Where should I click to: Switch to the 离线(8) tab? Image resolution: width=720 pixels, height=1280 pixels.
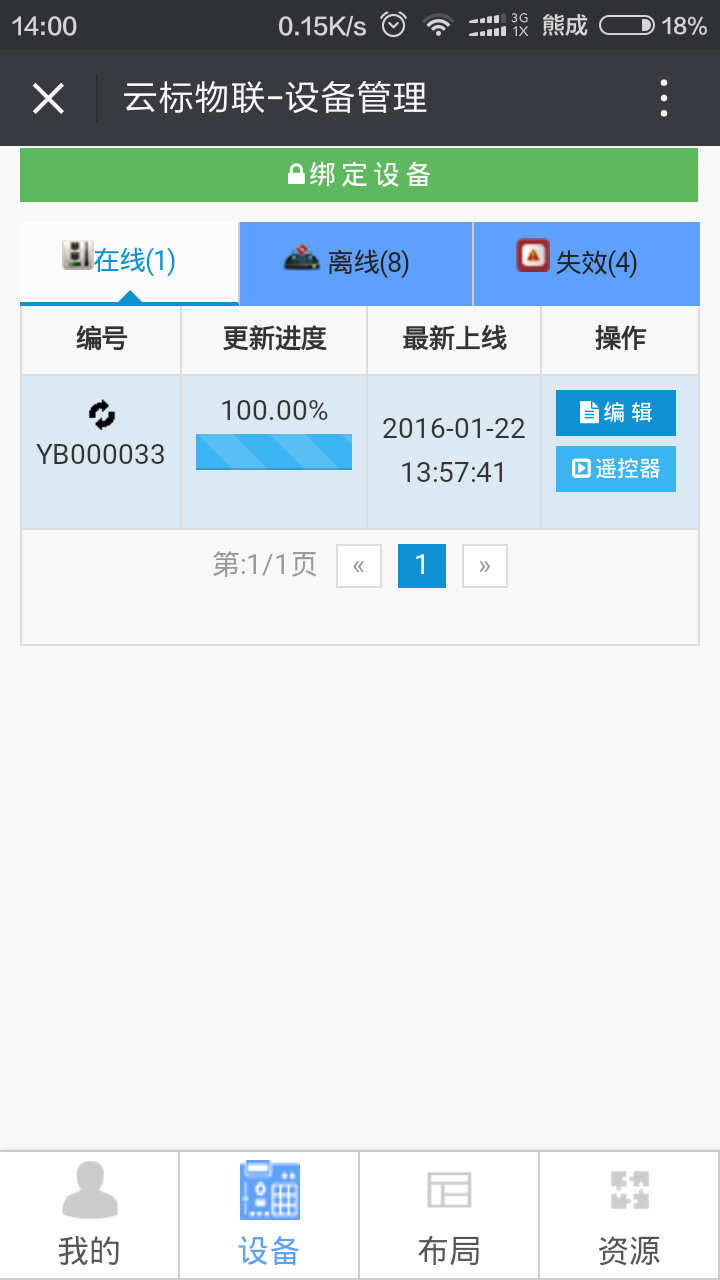(356, 263)
